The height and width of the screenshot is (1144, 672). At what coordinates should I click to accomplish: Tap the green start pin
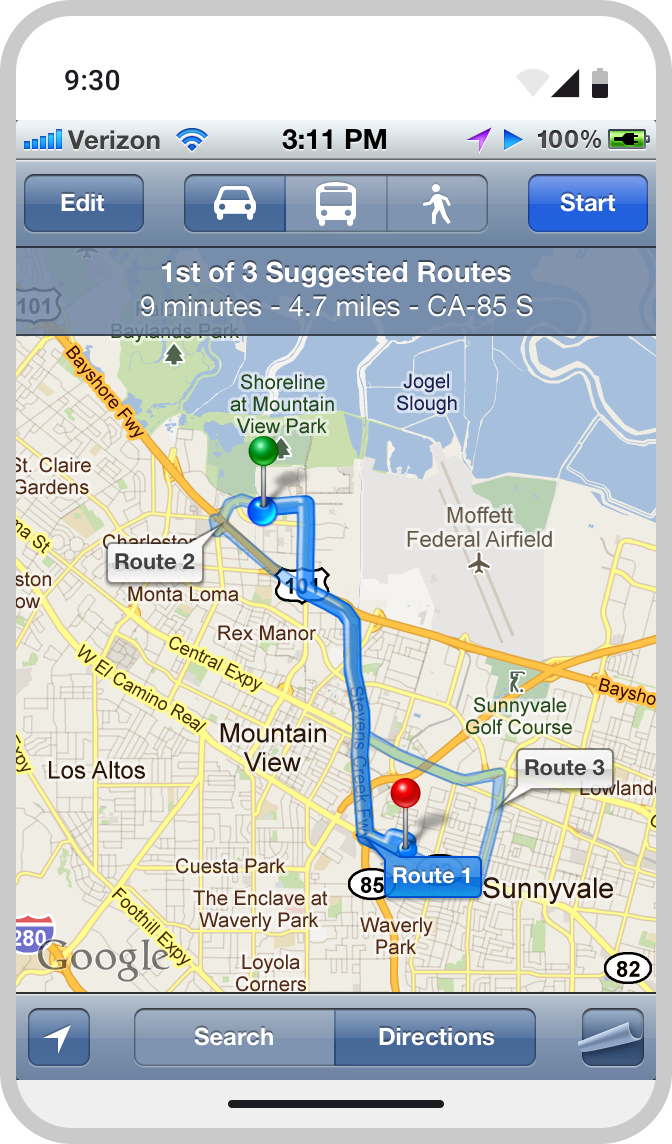[263, 452]
